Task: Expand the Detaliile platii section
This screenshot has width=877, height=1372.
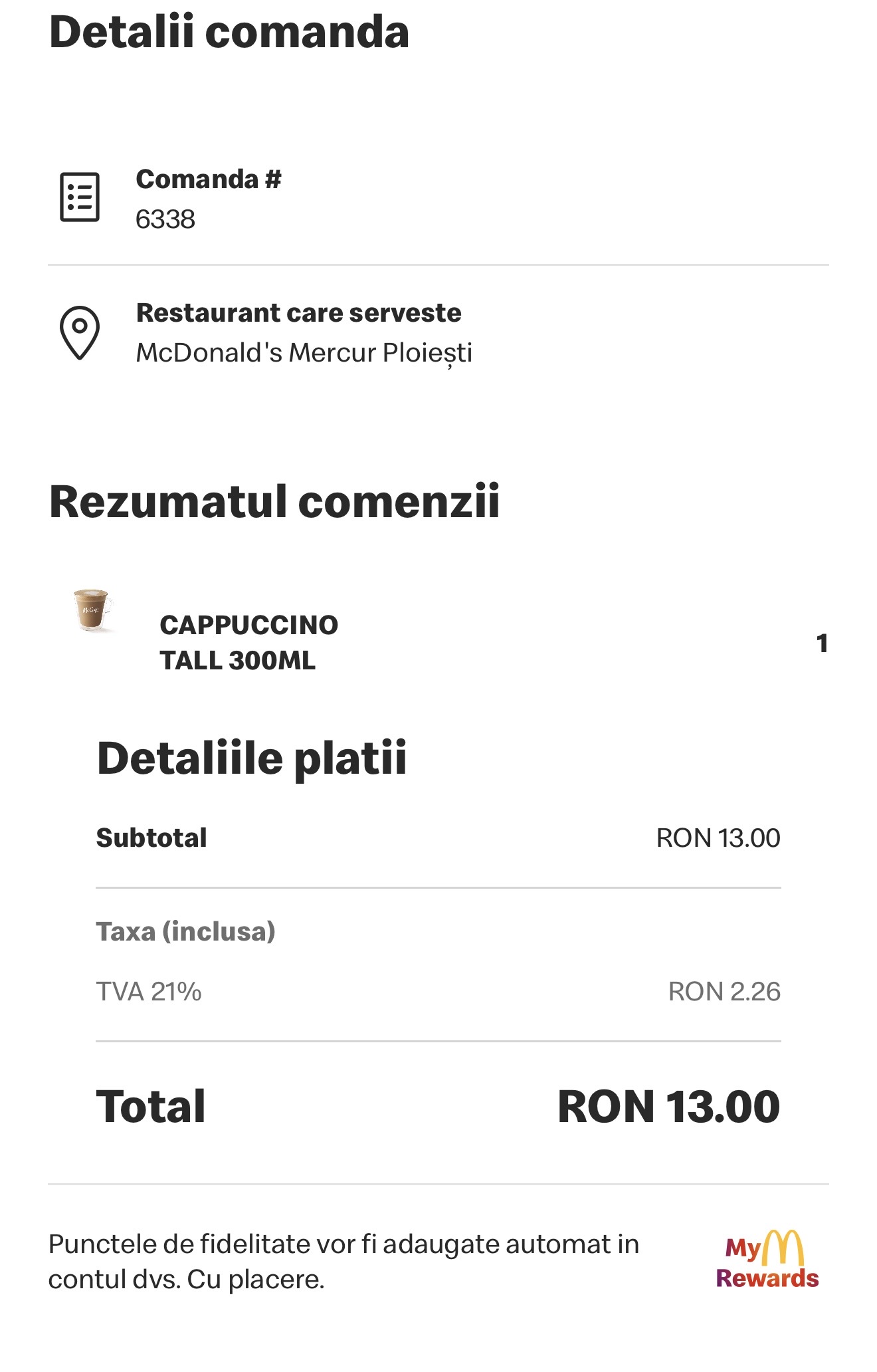Action: pyautogui.click(x=252, y=758)
